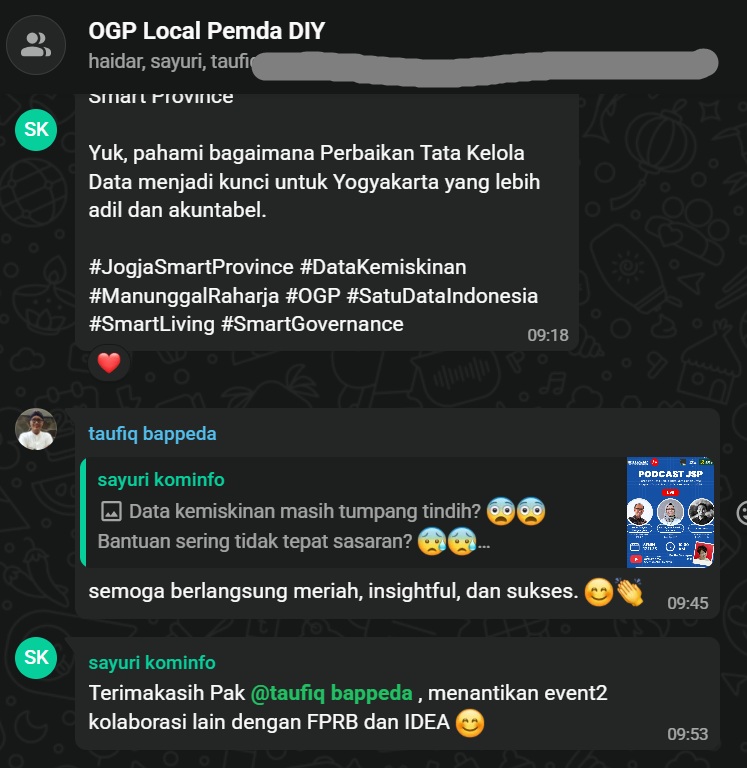Open taufiq bappeda's profile photo
Viewport: 747px width, 768px height.
point(36,429)
